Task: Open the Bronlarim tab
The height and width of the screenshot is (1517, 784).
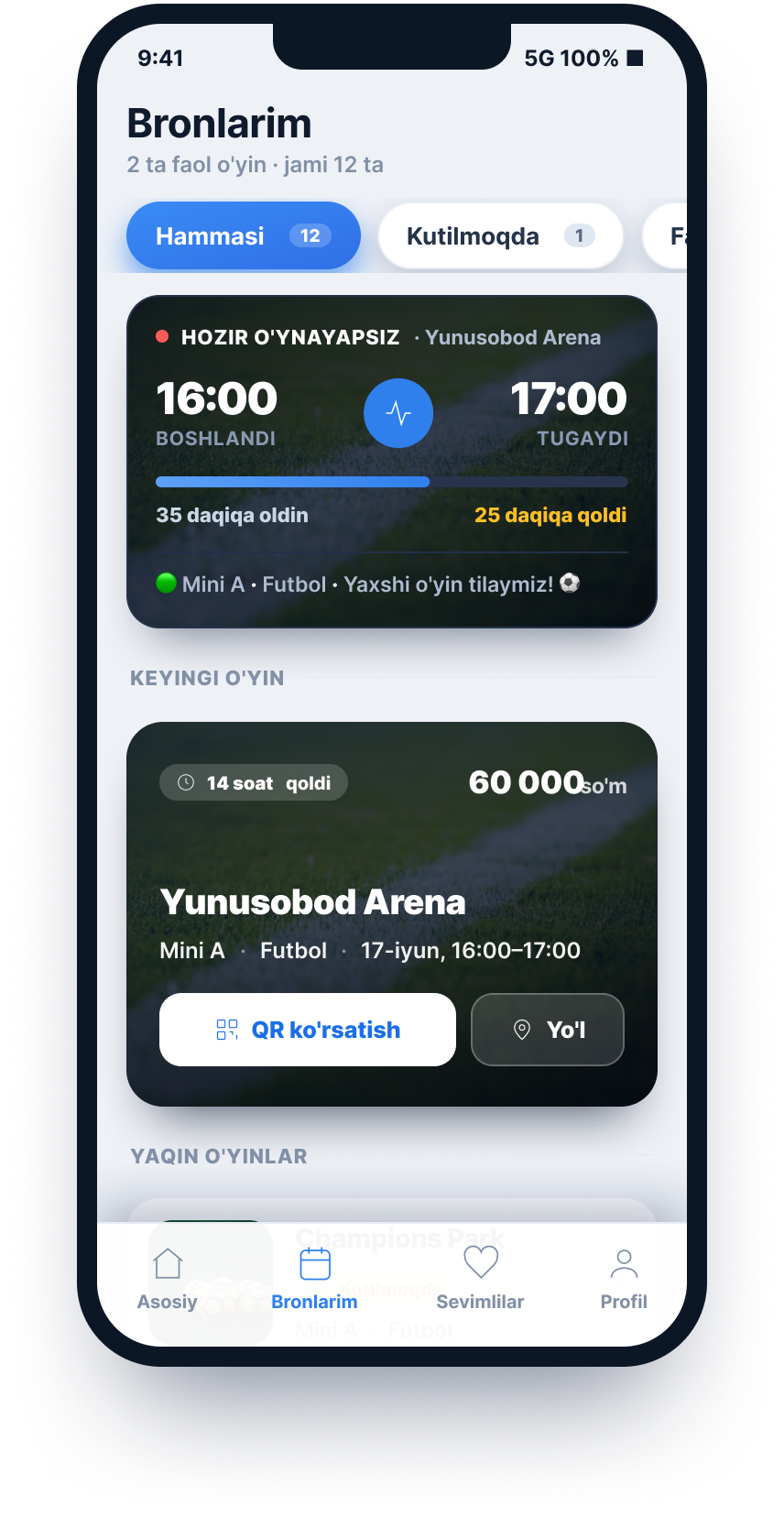Action: [314, 1280]
